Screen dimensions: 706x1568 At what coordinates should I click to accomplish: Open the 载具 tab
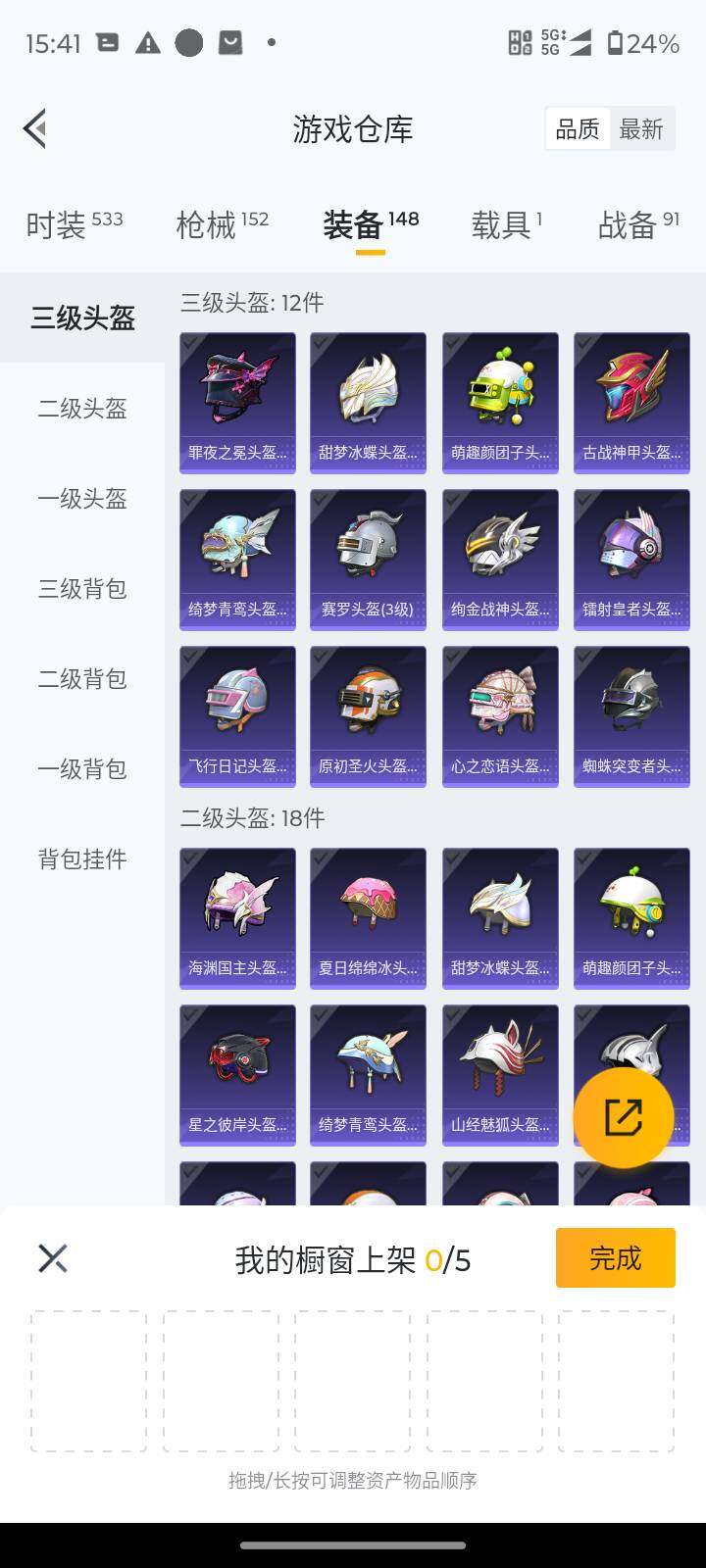coord(506,224)
